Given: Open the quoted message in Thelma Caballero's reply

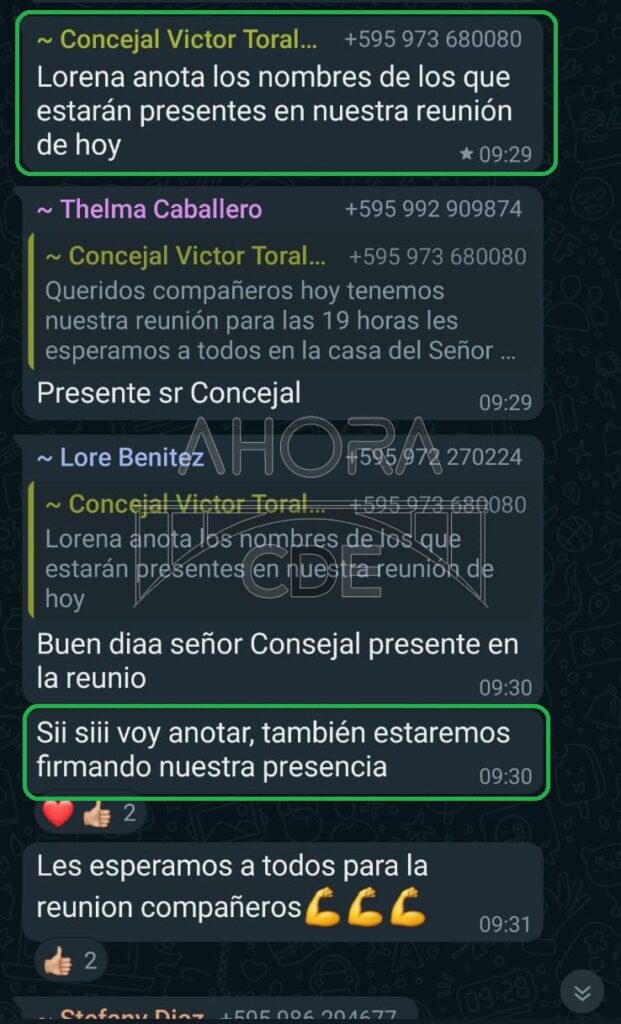Looking at the screenshot, I should (285, 303).
